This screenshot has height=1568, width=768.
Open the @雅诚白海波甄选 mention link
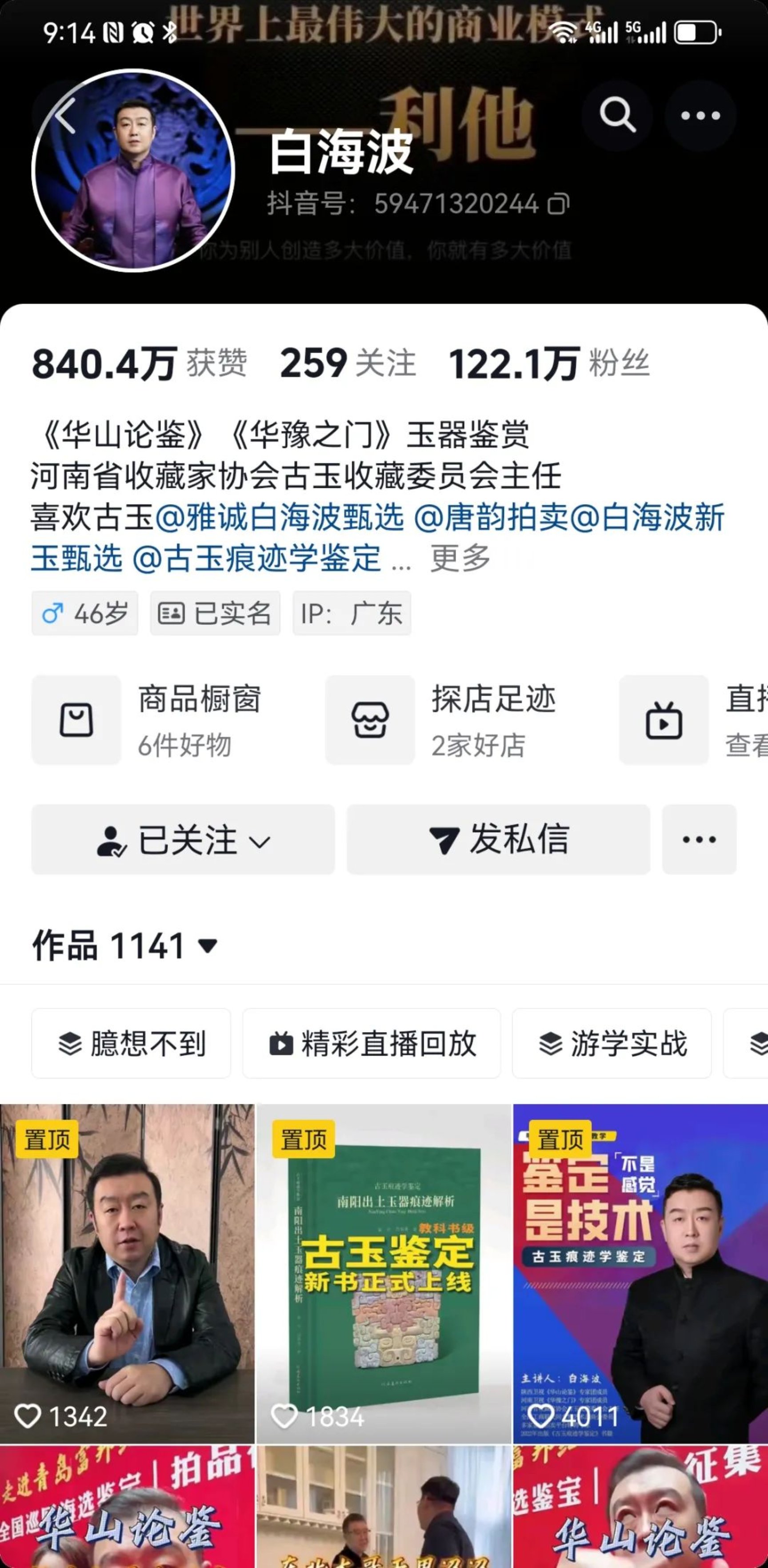point(279,518)
